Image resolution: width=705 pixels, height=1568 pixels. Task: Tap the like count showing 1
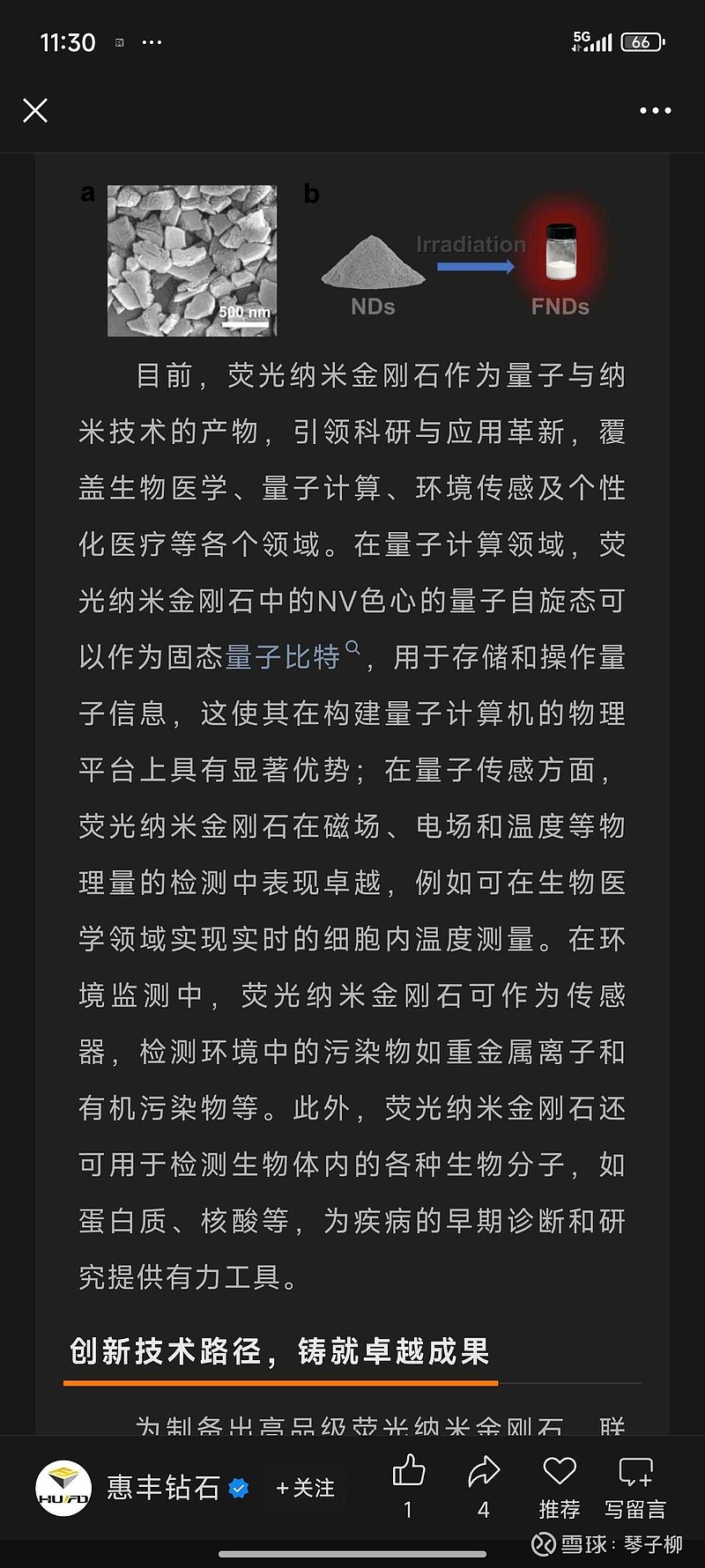[407, 1508]
